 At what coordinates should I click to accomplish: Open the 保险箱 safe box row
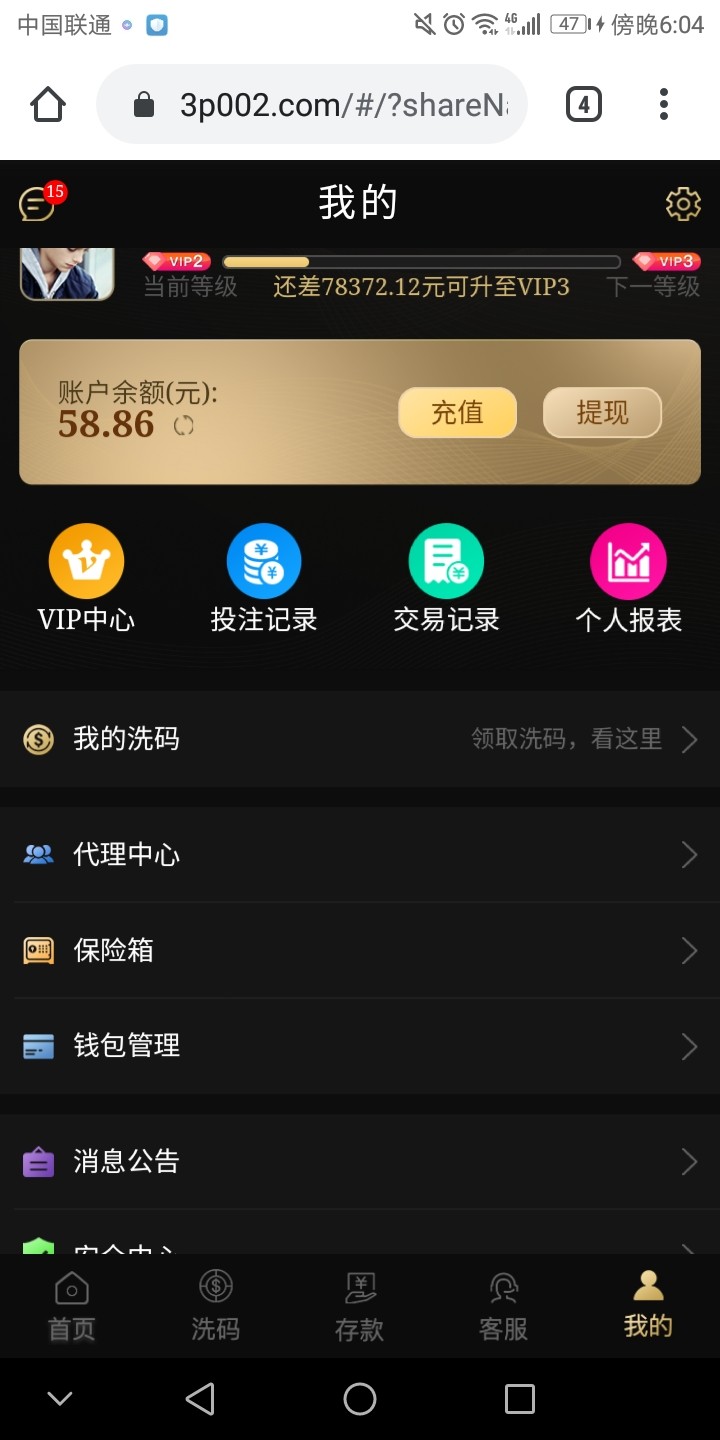click(360, 950)
